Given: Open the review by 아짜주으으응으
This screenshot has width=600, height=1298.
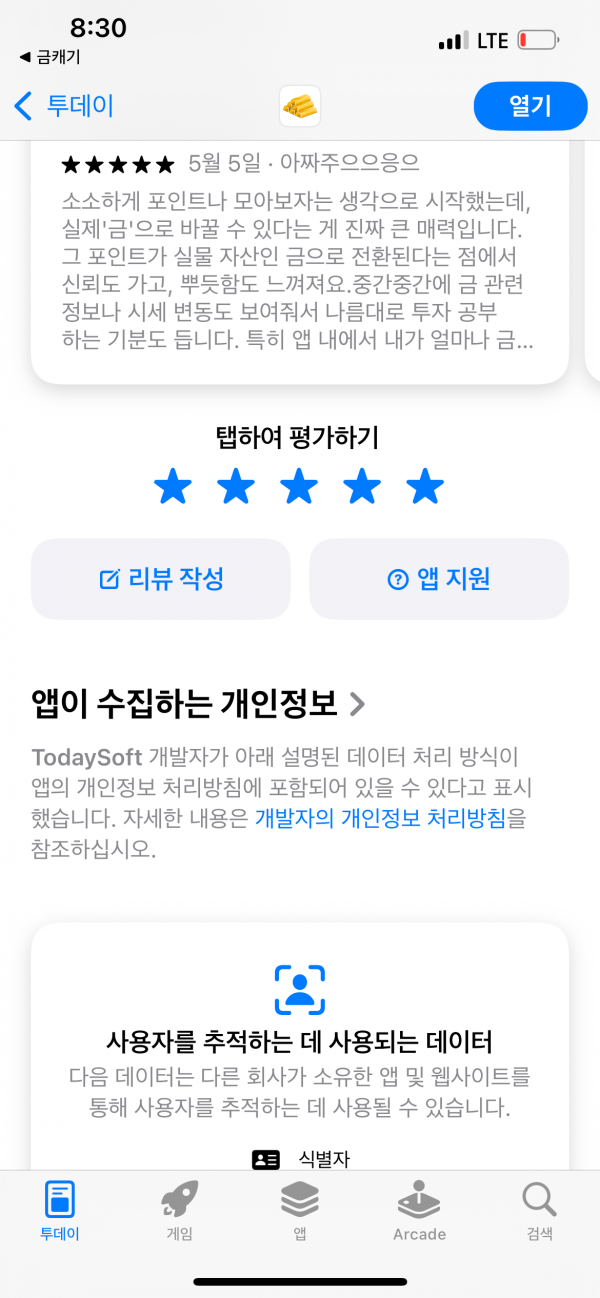Looking at the screenshot, I should (x=300, y=262).
